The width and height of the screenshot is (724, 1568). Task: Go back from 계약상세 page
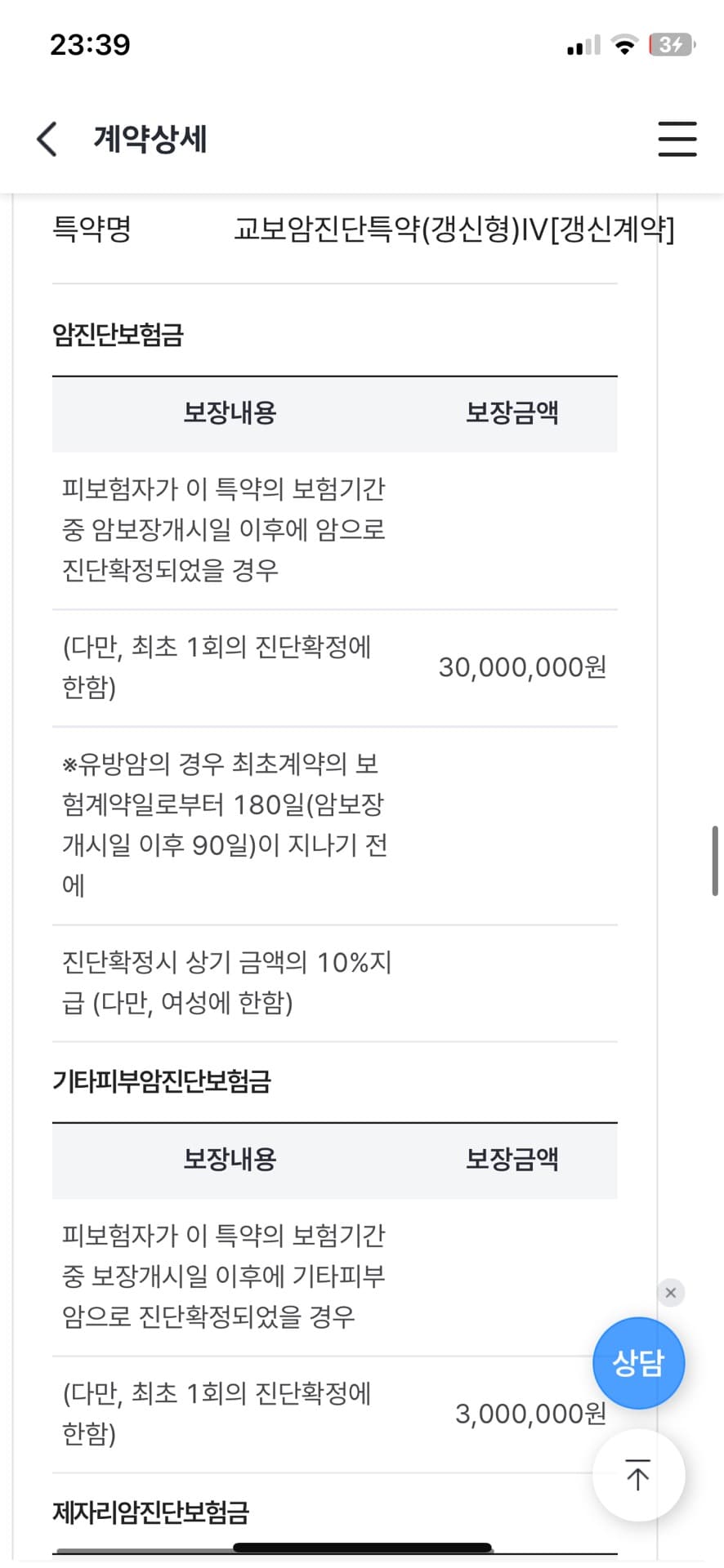(47, 139)
